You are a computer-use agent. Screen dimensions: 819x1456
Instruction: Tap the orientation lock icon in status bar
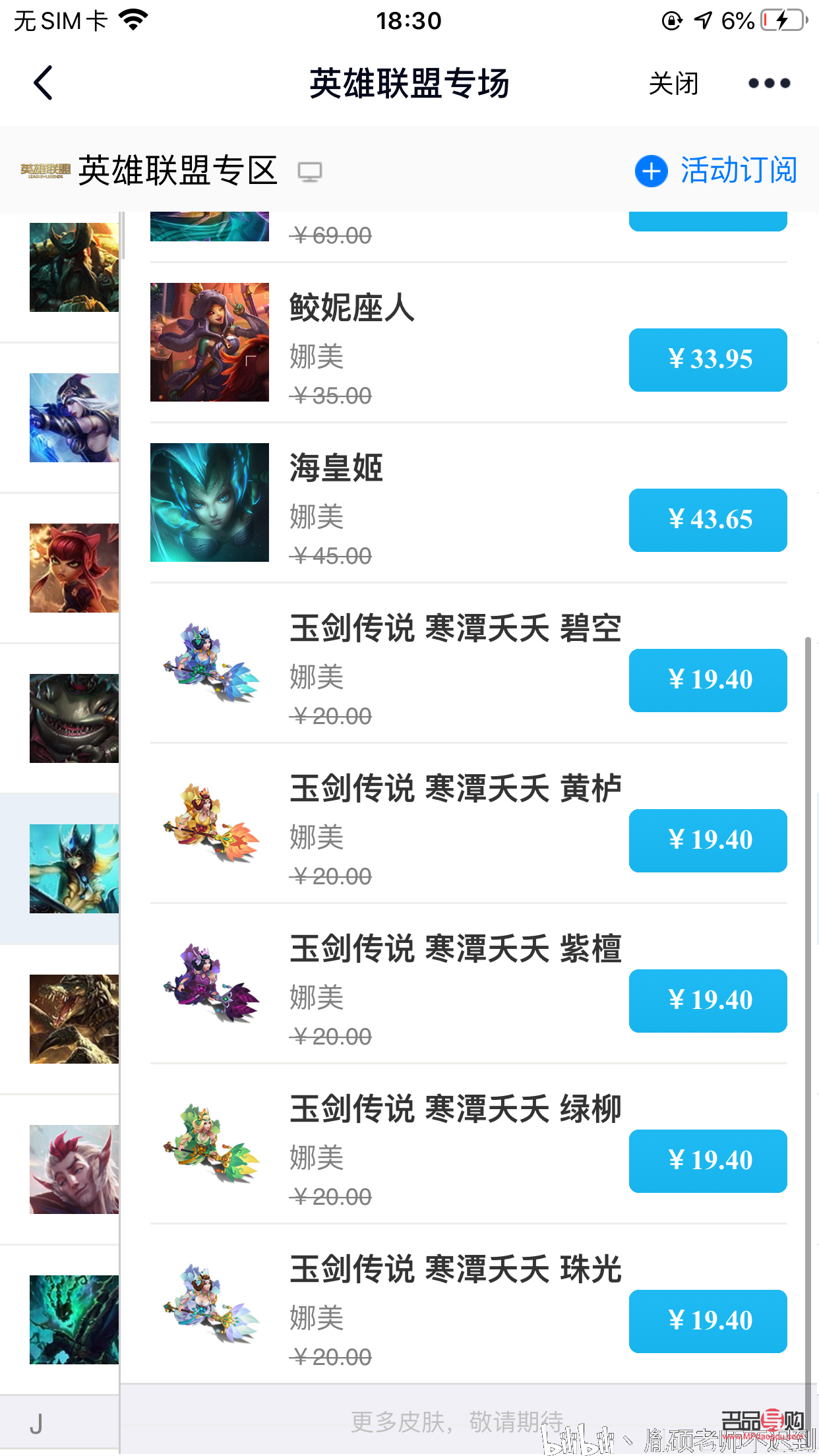tap(671, 20)
